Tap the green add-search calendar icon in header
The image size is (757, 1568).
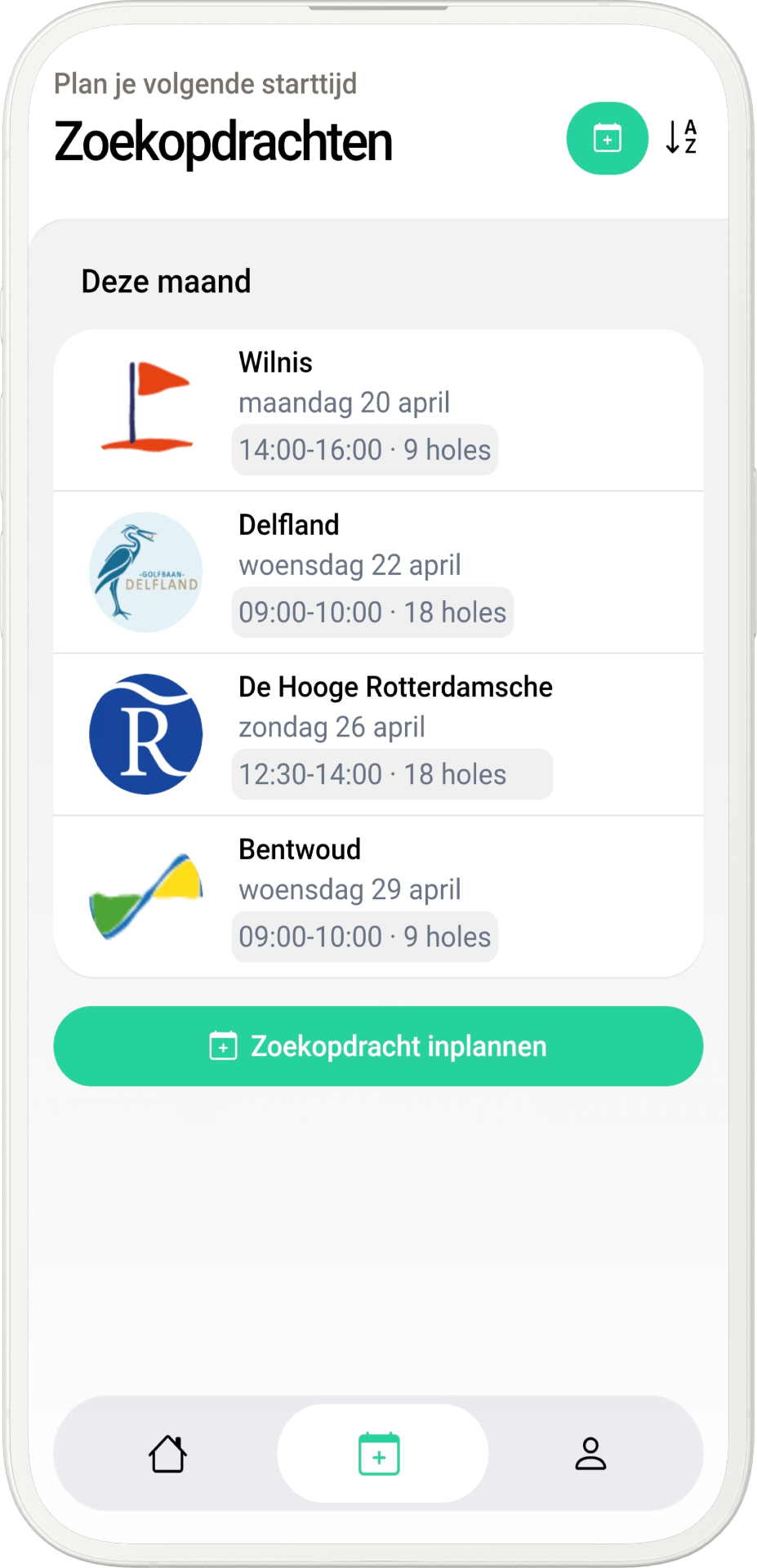(607, 138)
